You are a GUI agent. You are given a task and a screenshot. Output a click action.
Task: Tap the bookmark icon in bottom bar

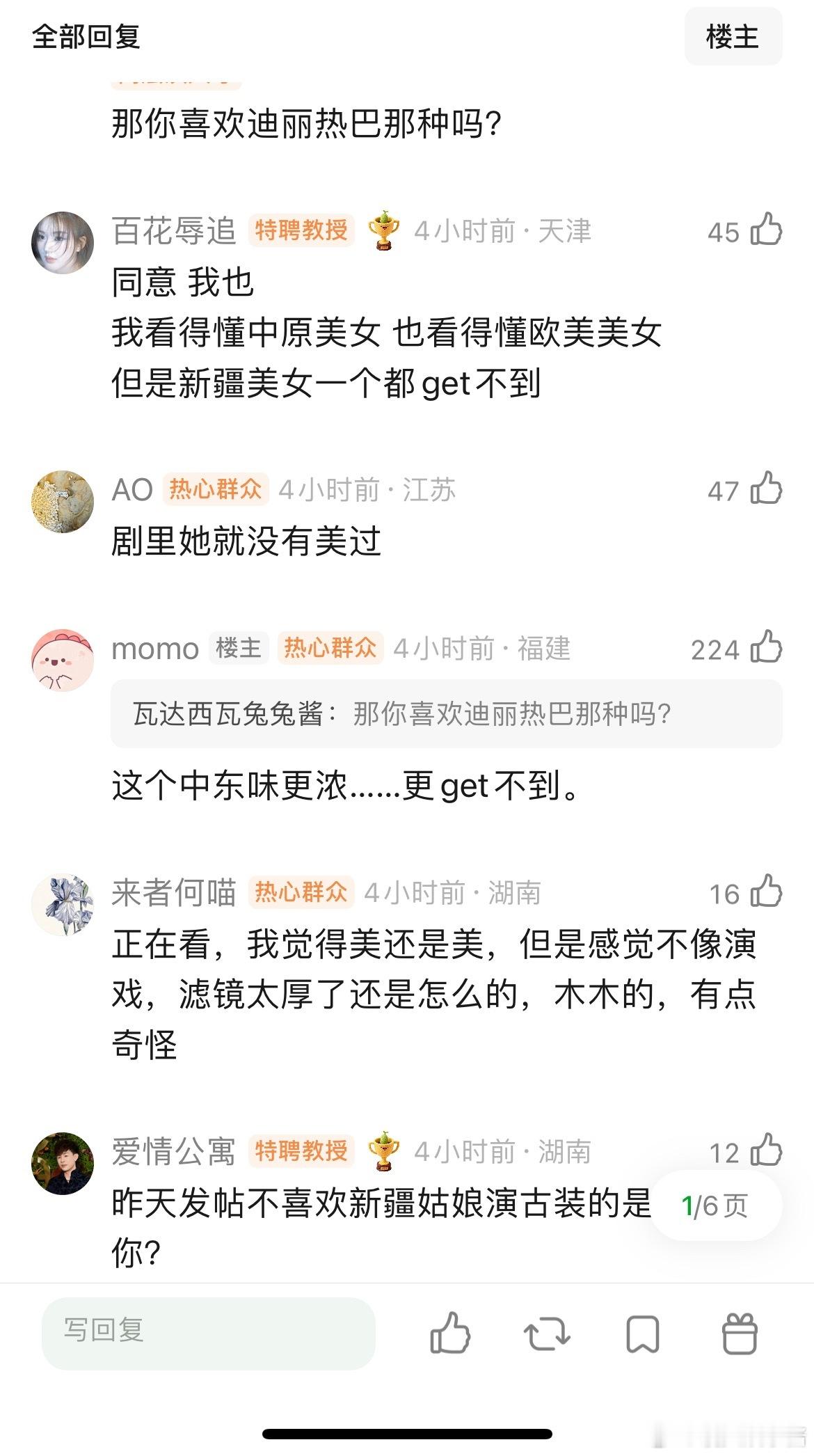[644, 1332]
